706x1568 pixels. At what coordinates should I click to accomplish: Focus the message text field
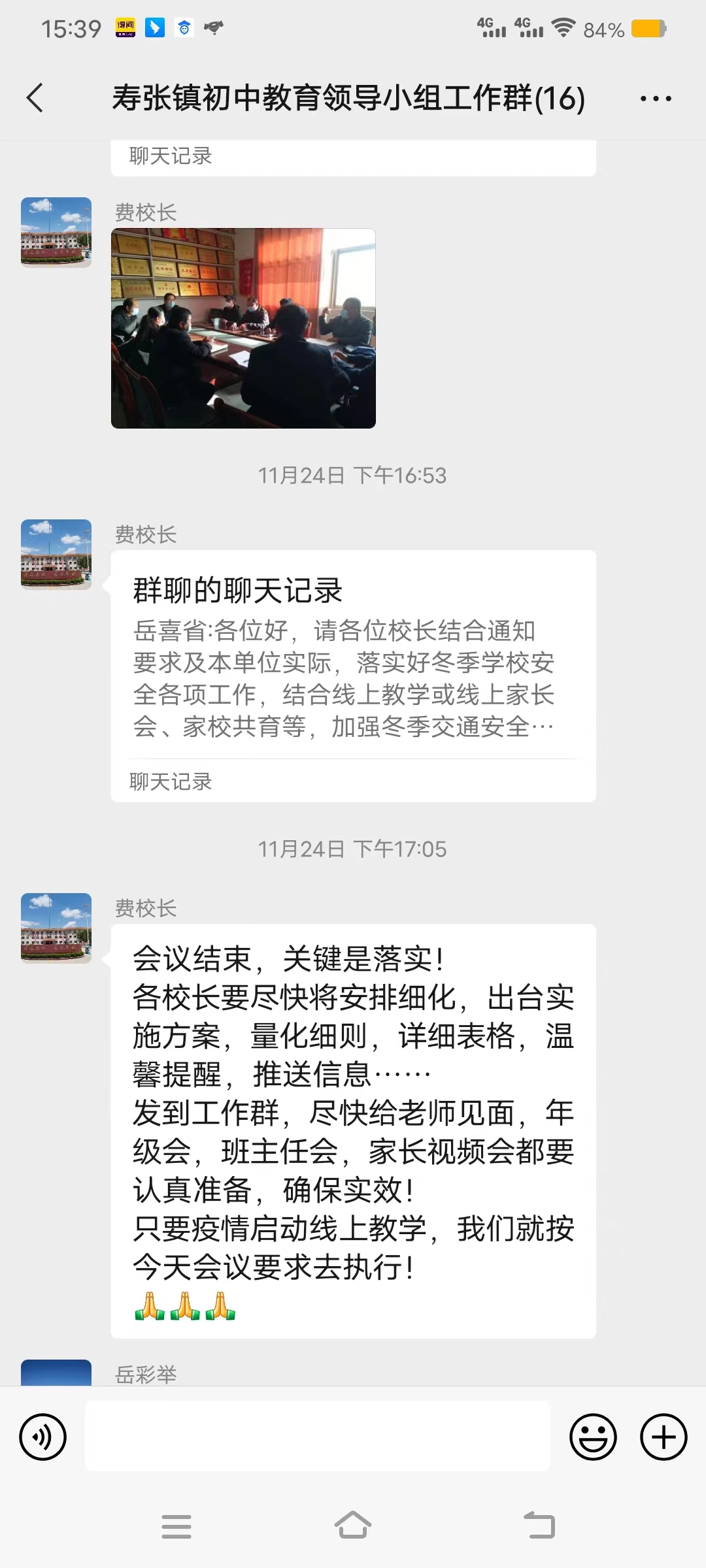318,1437
